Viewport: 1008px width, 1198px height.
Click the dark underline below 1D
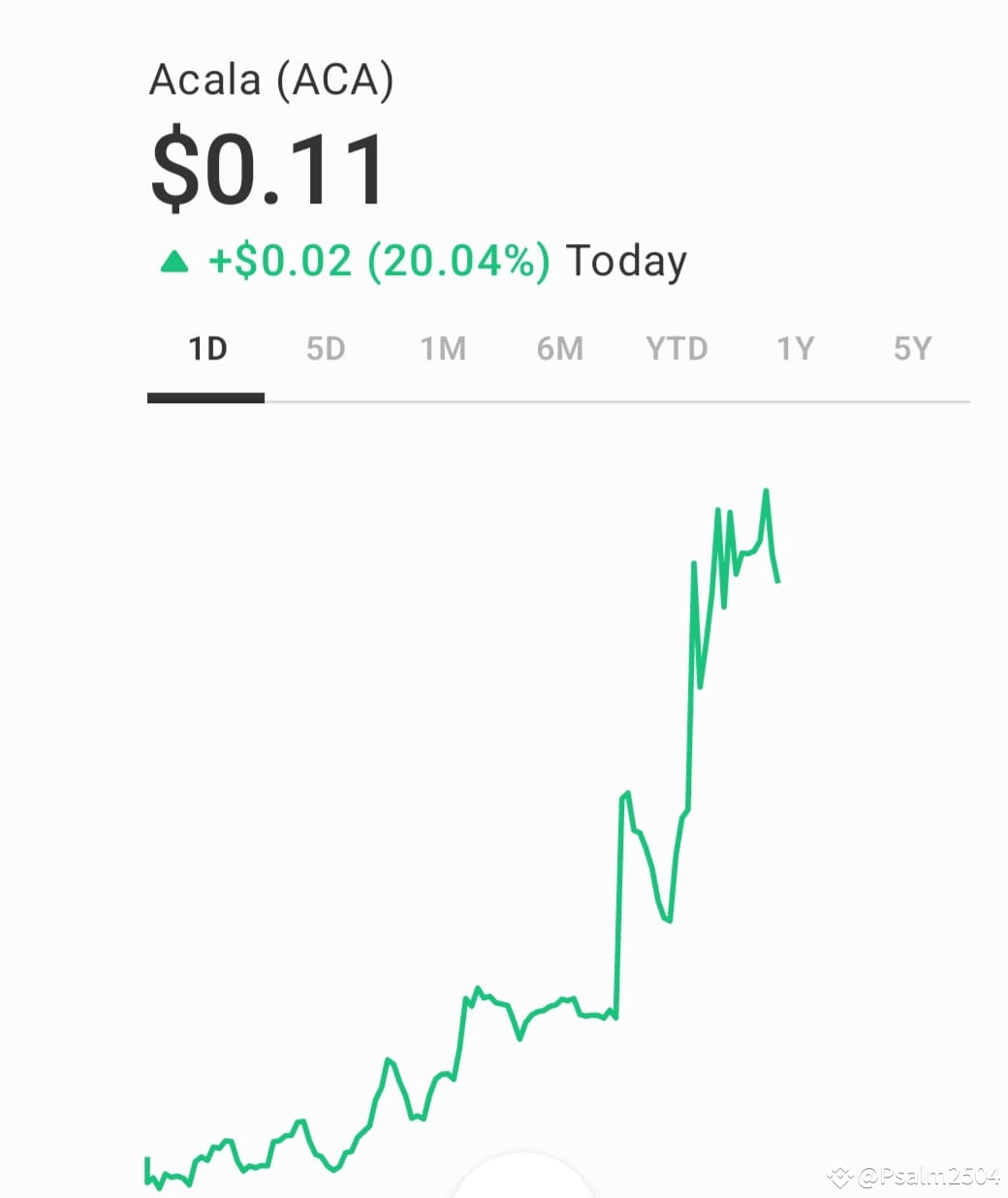pos(205,397)
